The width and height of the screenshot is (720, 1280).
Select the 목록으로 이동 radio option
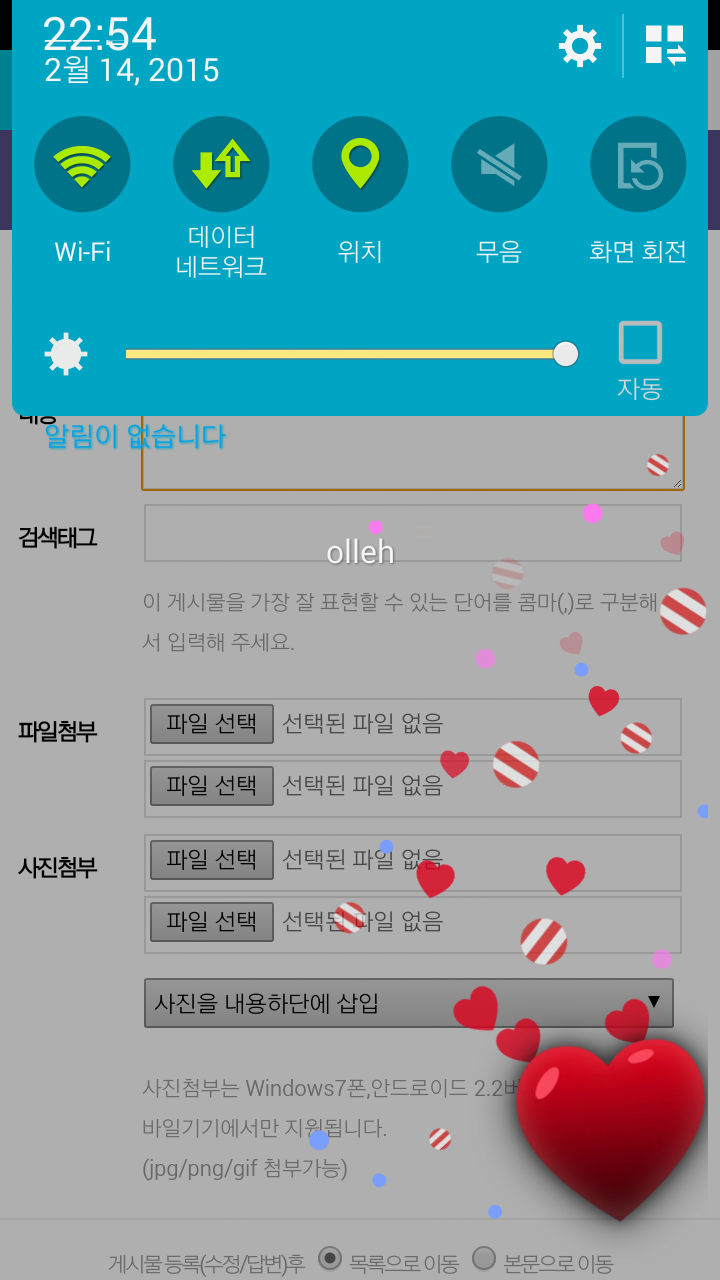tap(330, 1258)
